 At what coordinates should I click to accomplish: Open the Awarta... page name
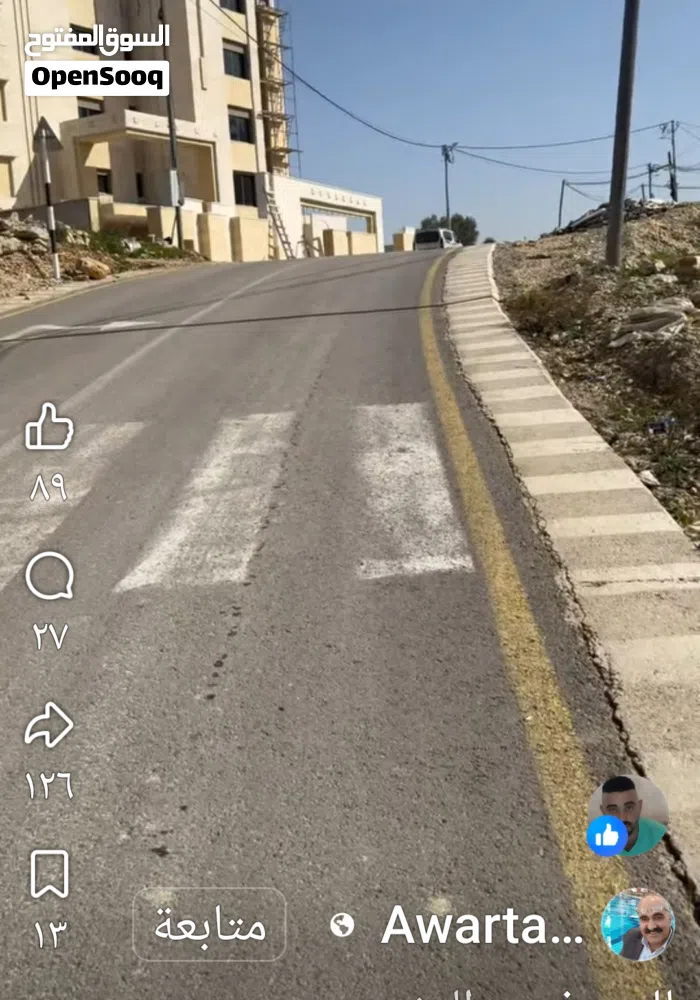click(482, 926)
